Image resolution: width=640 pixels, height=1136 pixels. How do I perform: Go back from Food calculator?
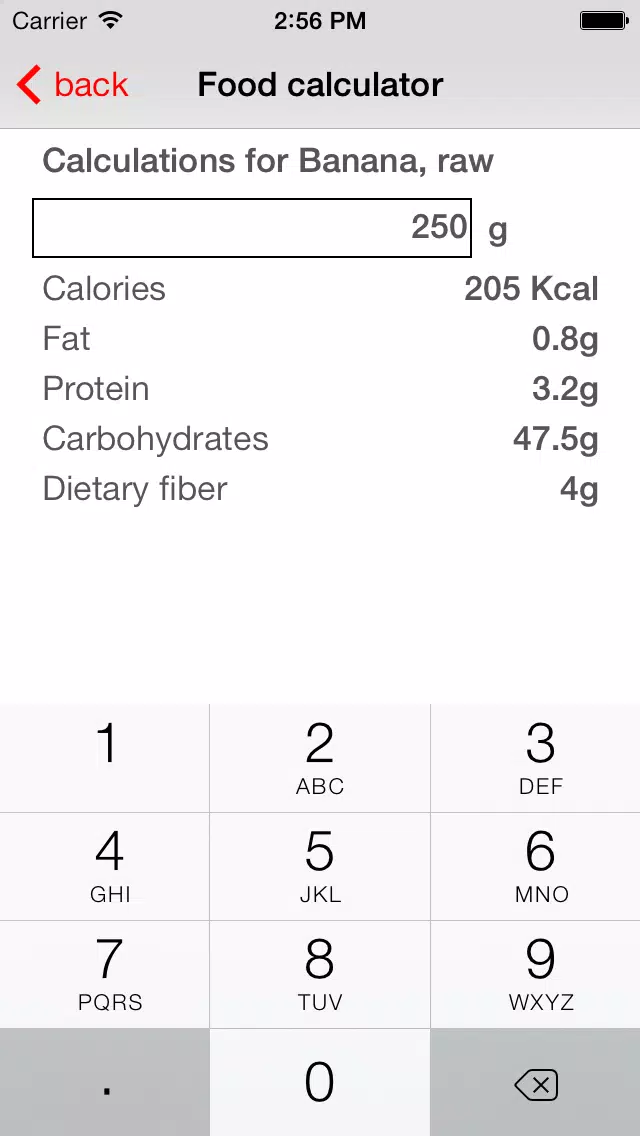point(72,85)
